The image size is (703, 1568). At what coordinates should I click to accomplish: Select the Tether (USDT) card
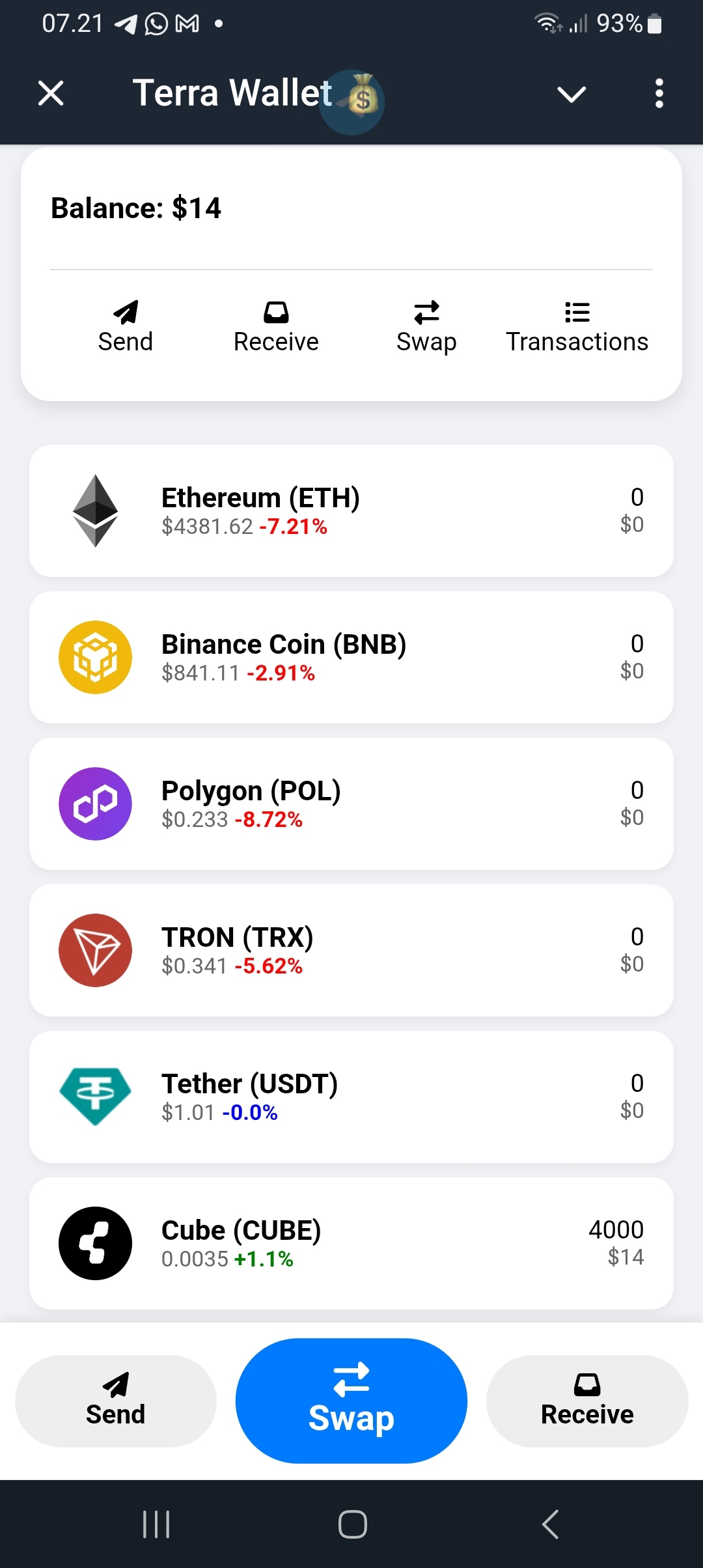click(x=351, y=1097)
